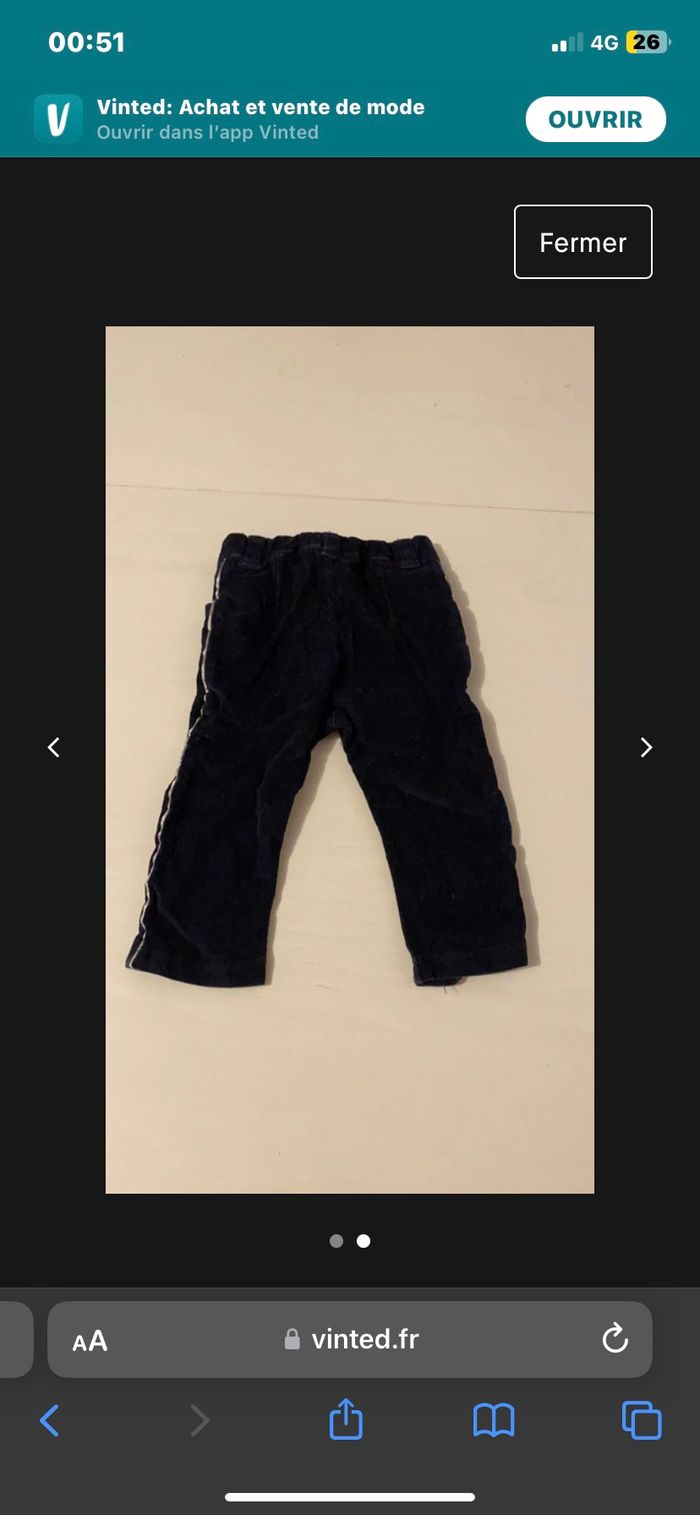Viewport: 700px width, 1515px height.
Task: Share this page
Action: 346,1420
